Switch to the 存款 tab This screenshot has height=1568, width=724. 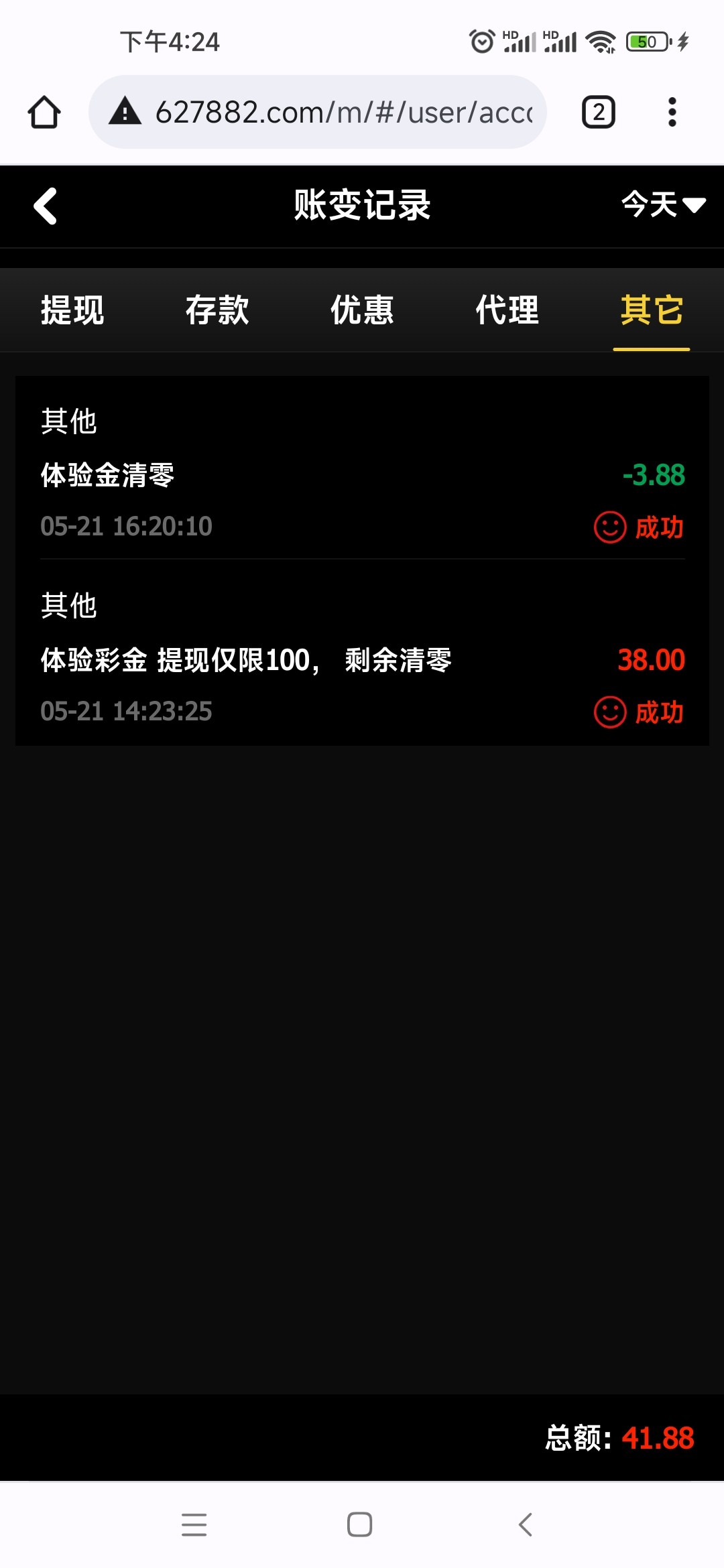point(217,310)
